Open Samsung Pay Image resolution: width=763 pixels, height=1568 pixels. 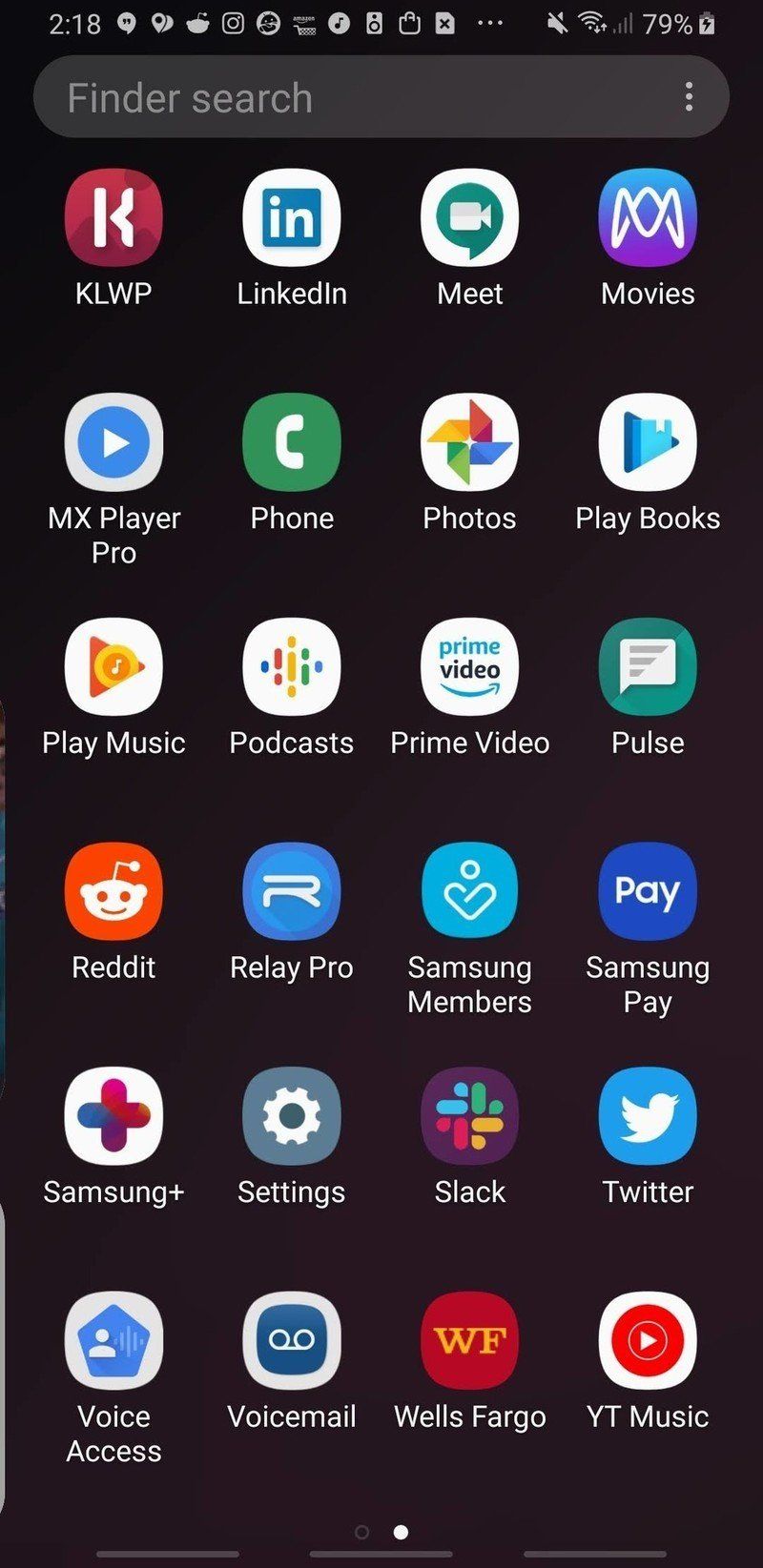pos(648,890)
